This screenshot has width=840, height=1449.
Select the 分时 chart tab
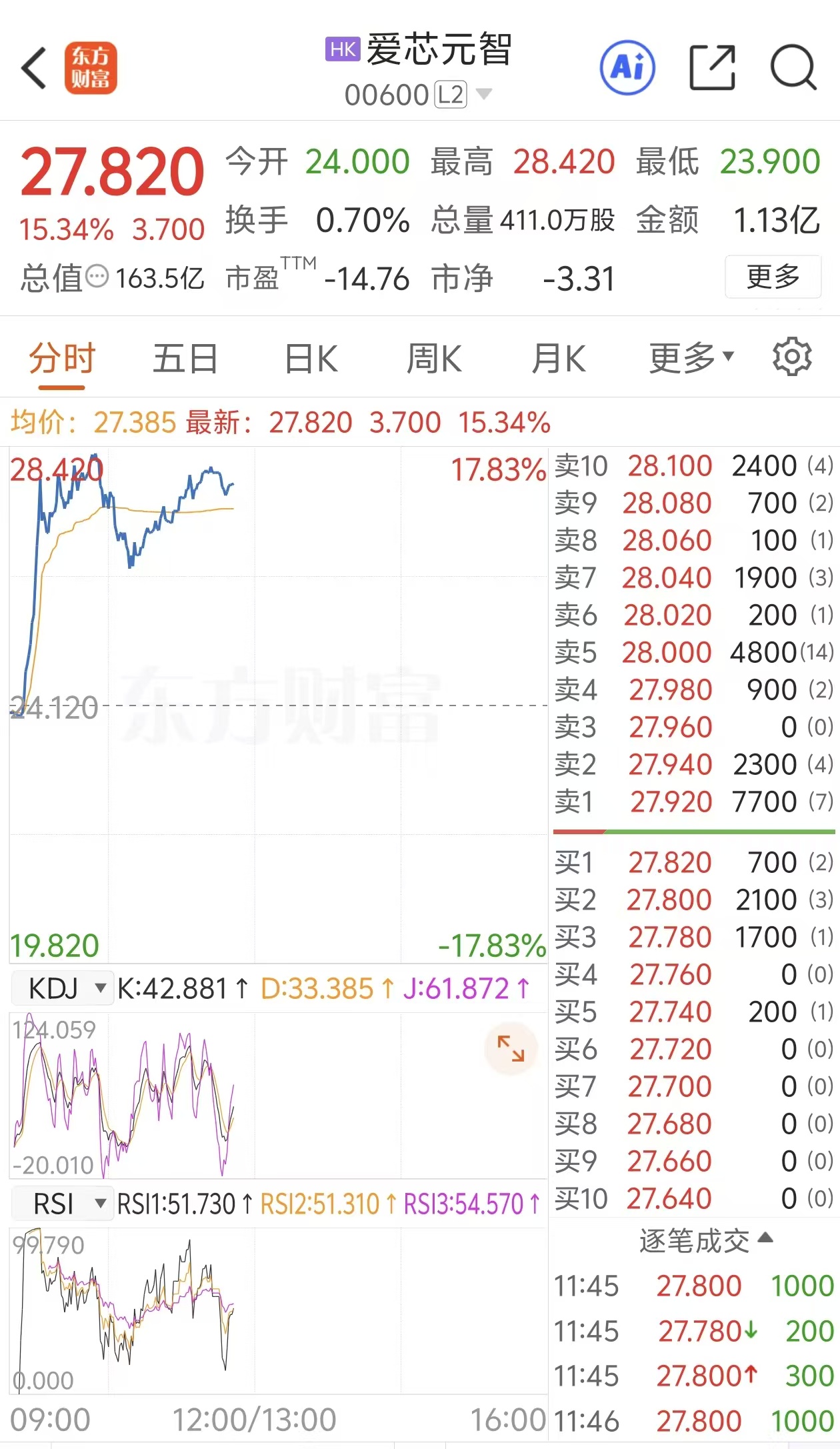(x=62, y=359)
